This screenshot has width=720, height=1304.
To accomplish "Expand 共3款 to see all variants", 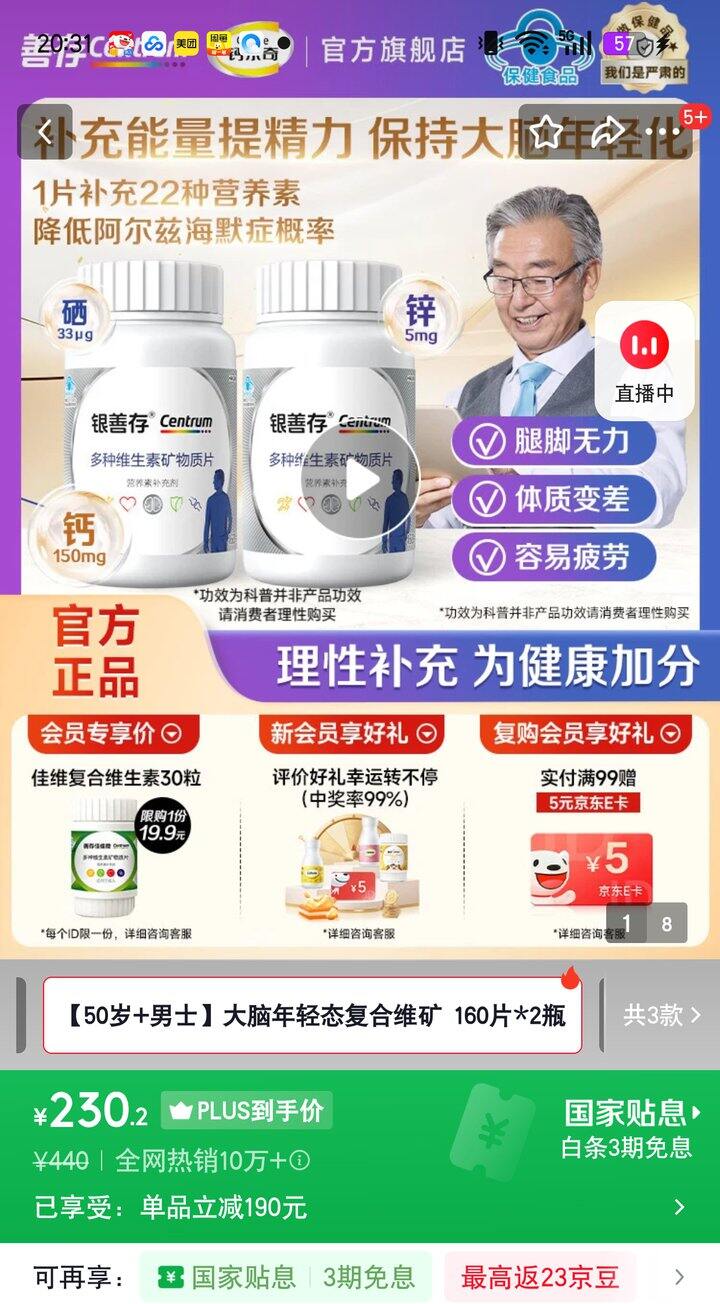I will coord(662,1016).
